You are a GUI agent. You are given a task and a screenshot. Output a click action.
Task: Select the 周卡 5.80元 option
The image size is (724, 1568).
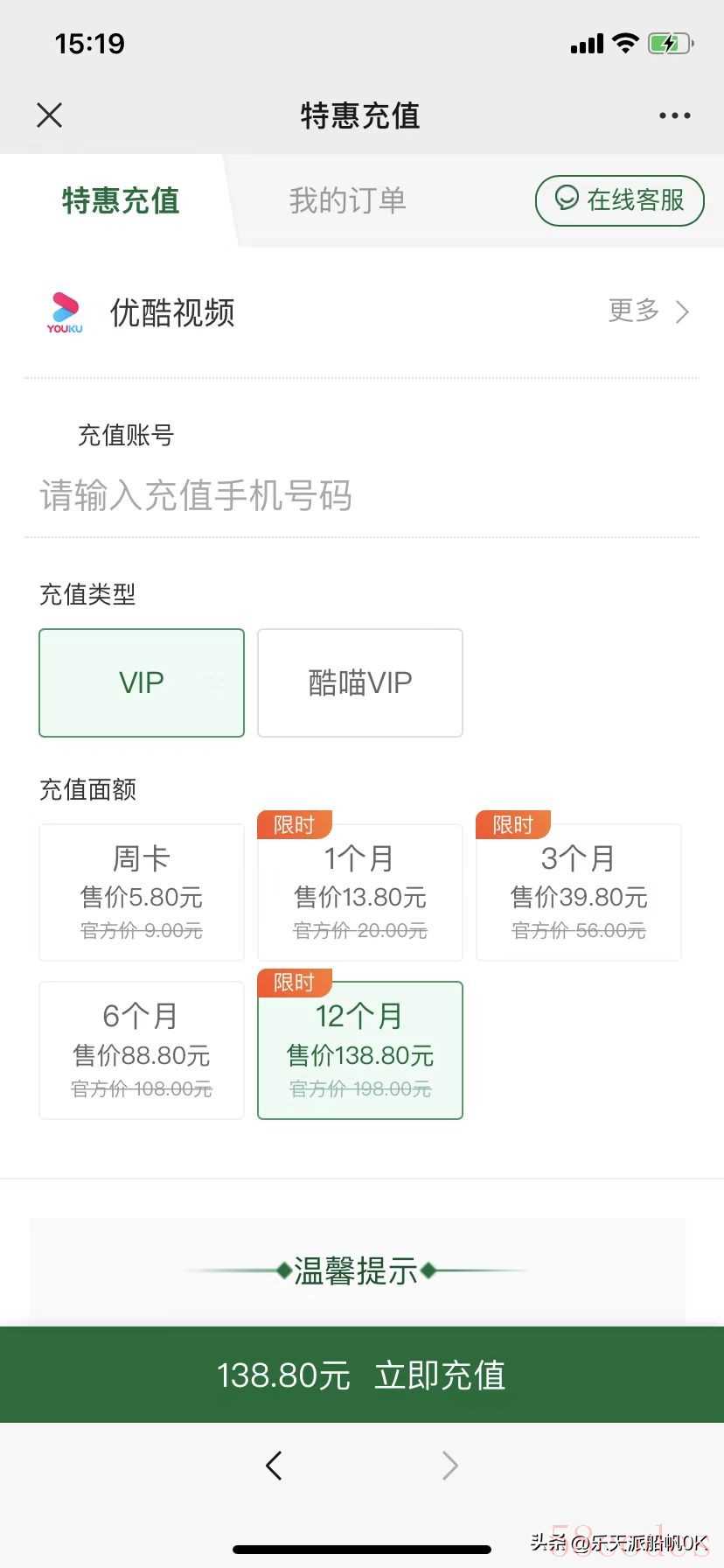pos(142,892)
